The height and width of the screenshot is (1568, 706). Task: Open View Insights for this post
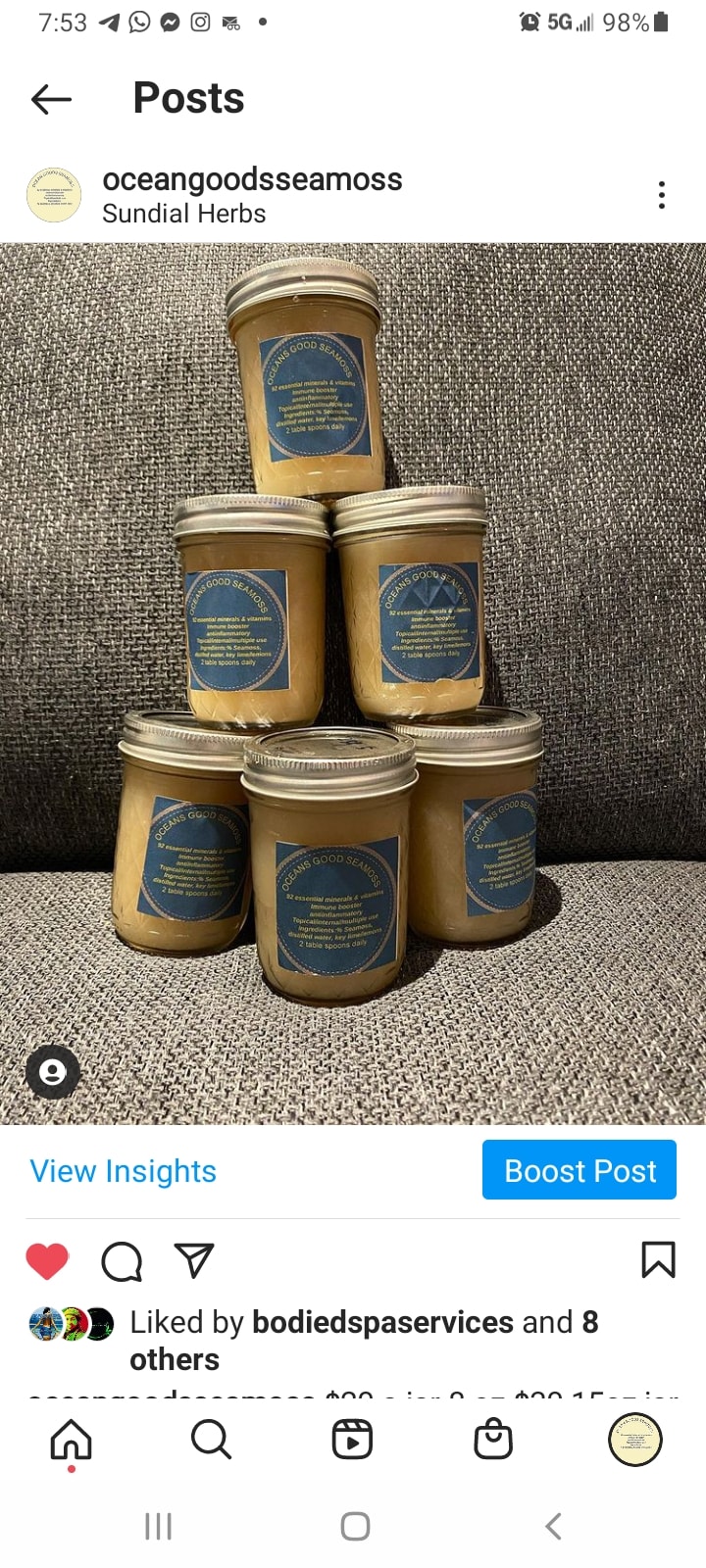(124, 1171)
